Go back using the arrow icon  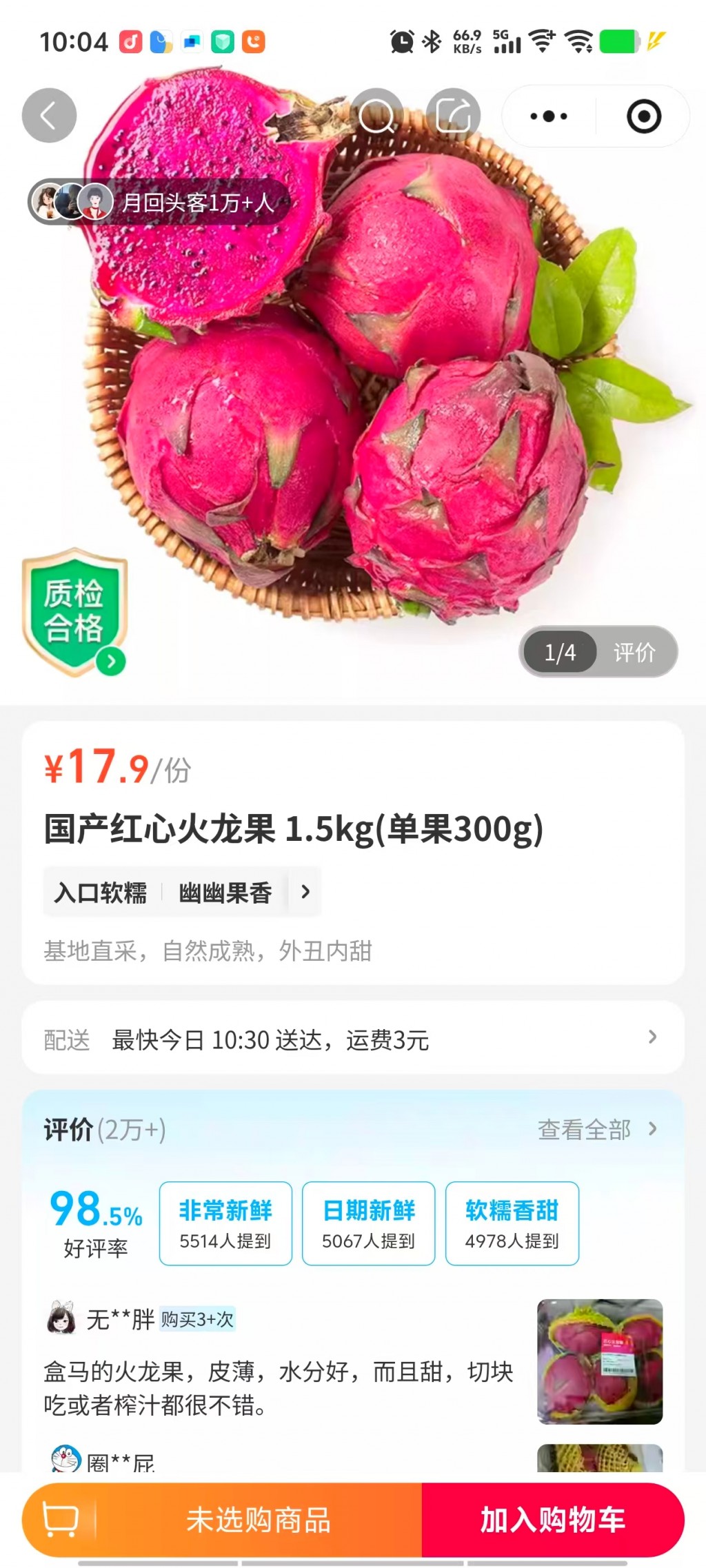point(49,115)
